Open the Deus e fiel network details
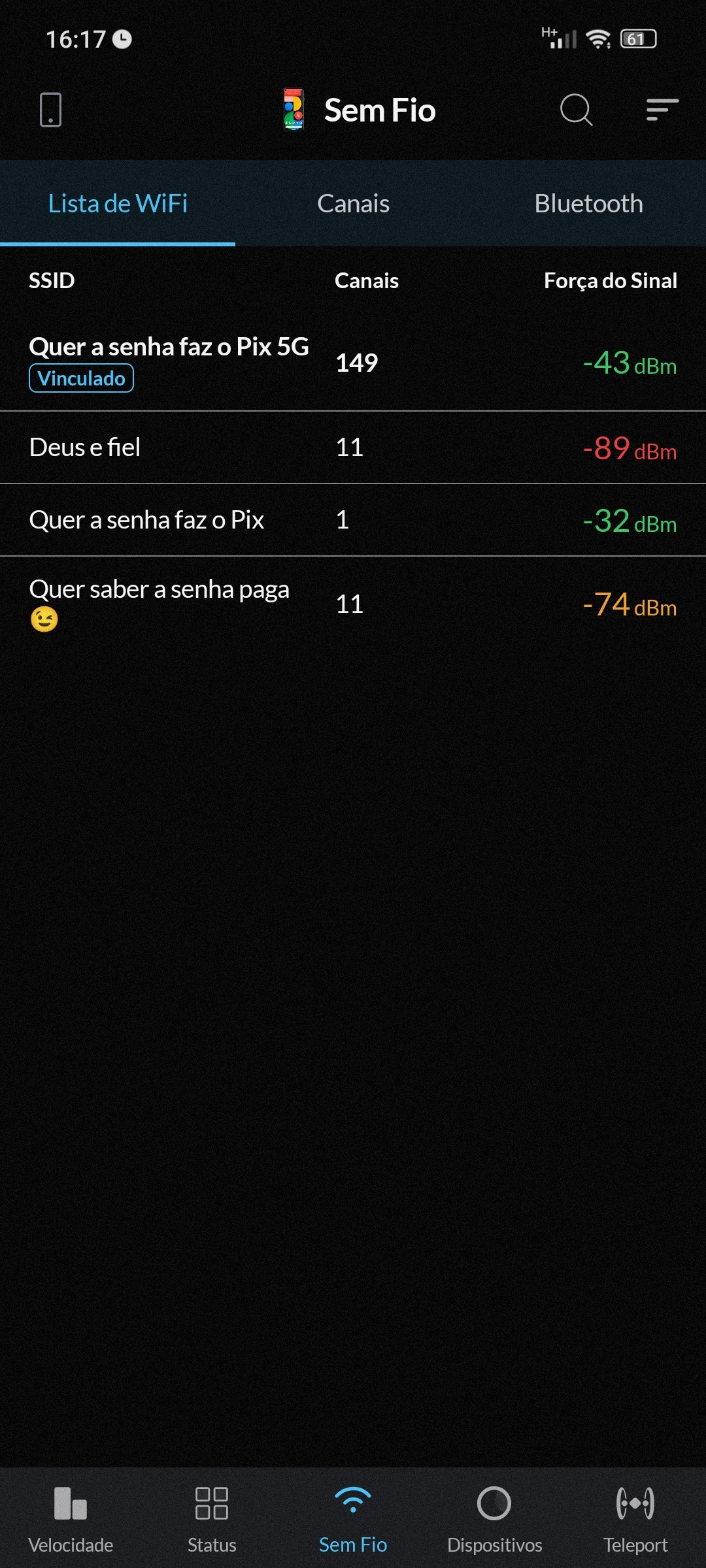Viewport: 706px width, 1568px height. (x=85, y=448)
